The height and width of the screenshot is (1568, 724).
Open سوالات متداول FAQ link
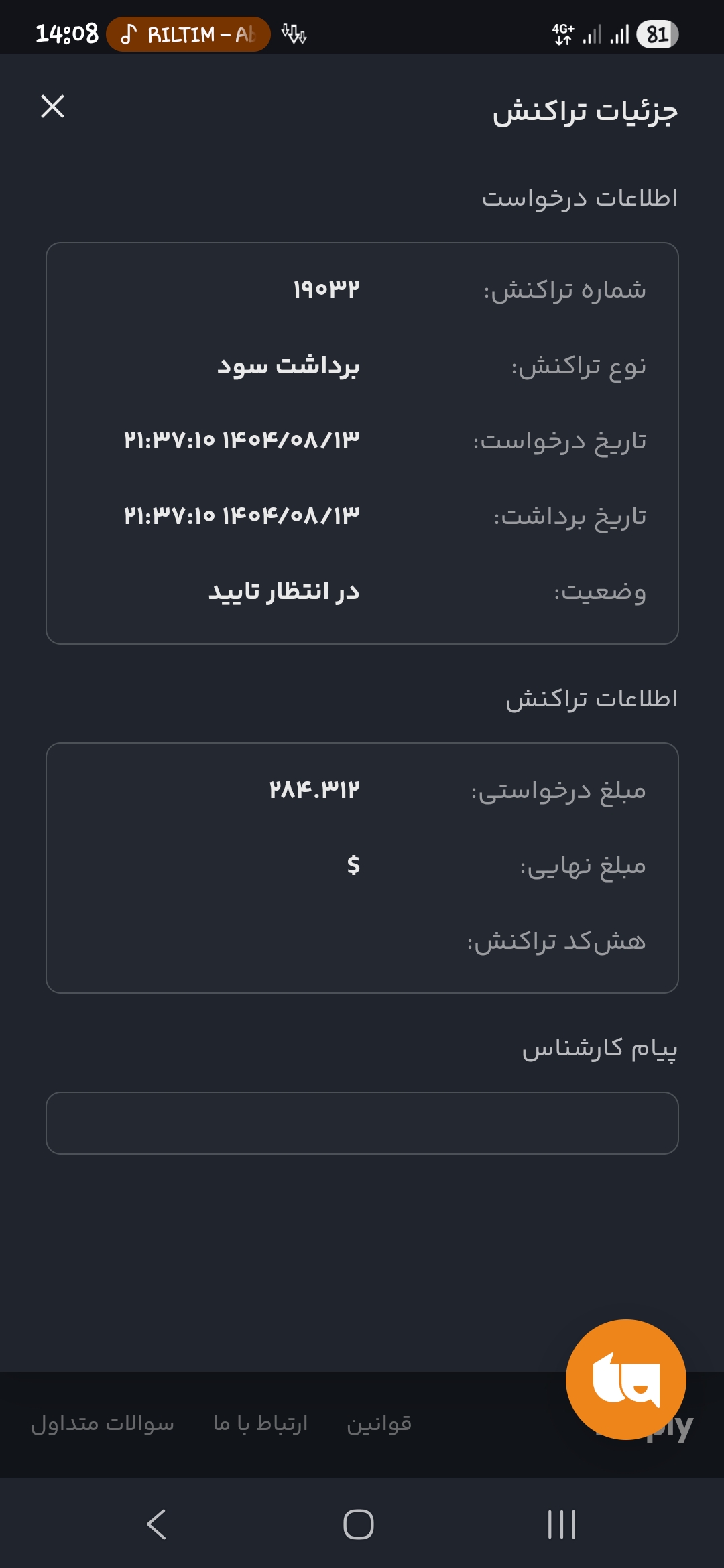pyautogui.click(x=103, y=1423)
